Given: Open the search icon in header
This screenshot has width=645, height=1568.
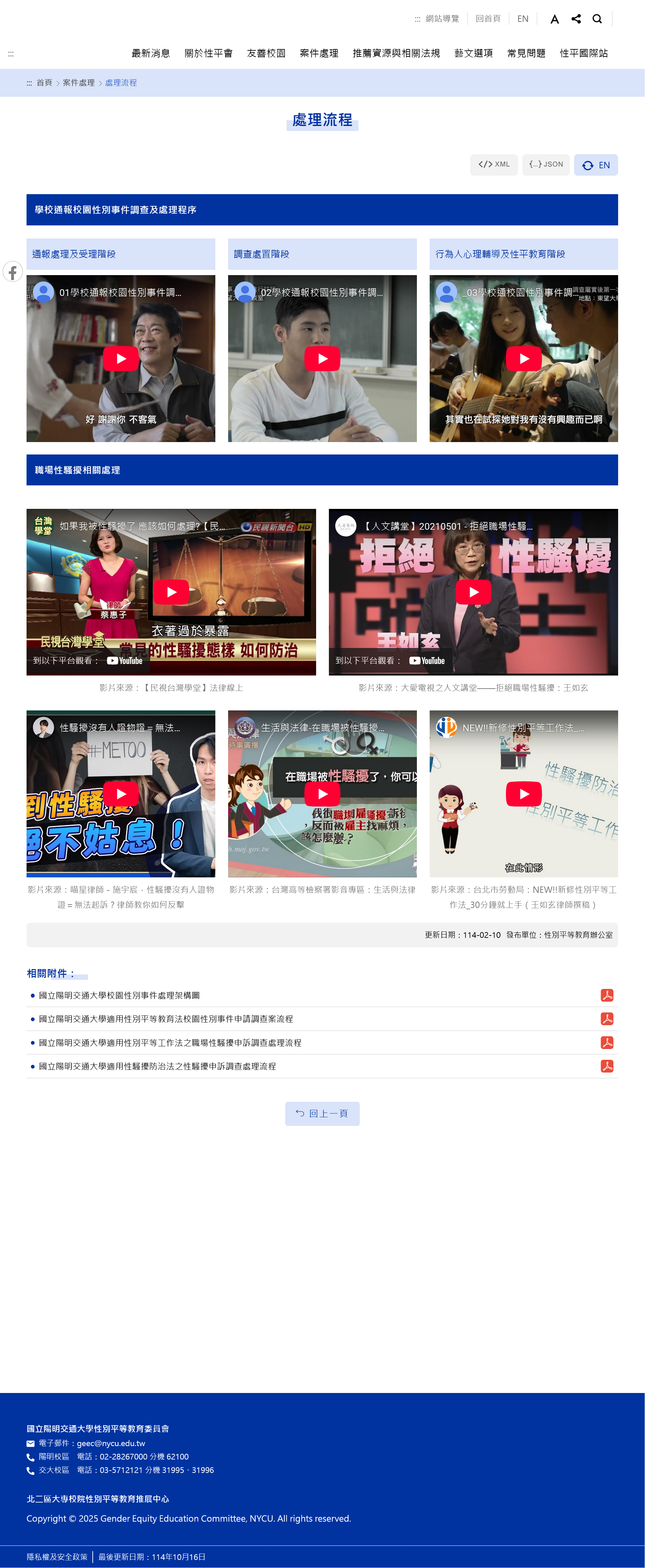Looking at the screenshot, I should pos(597,19).
